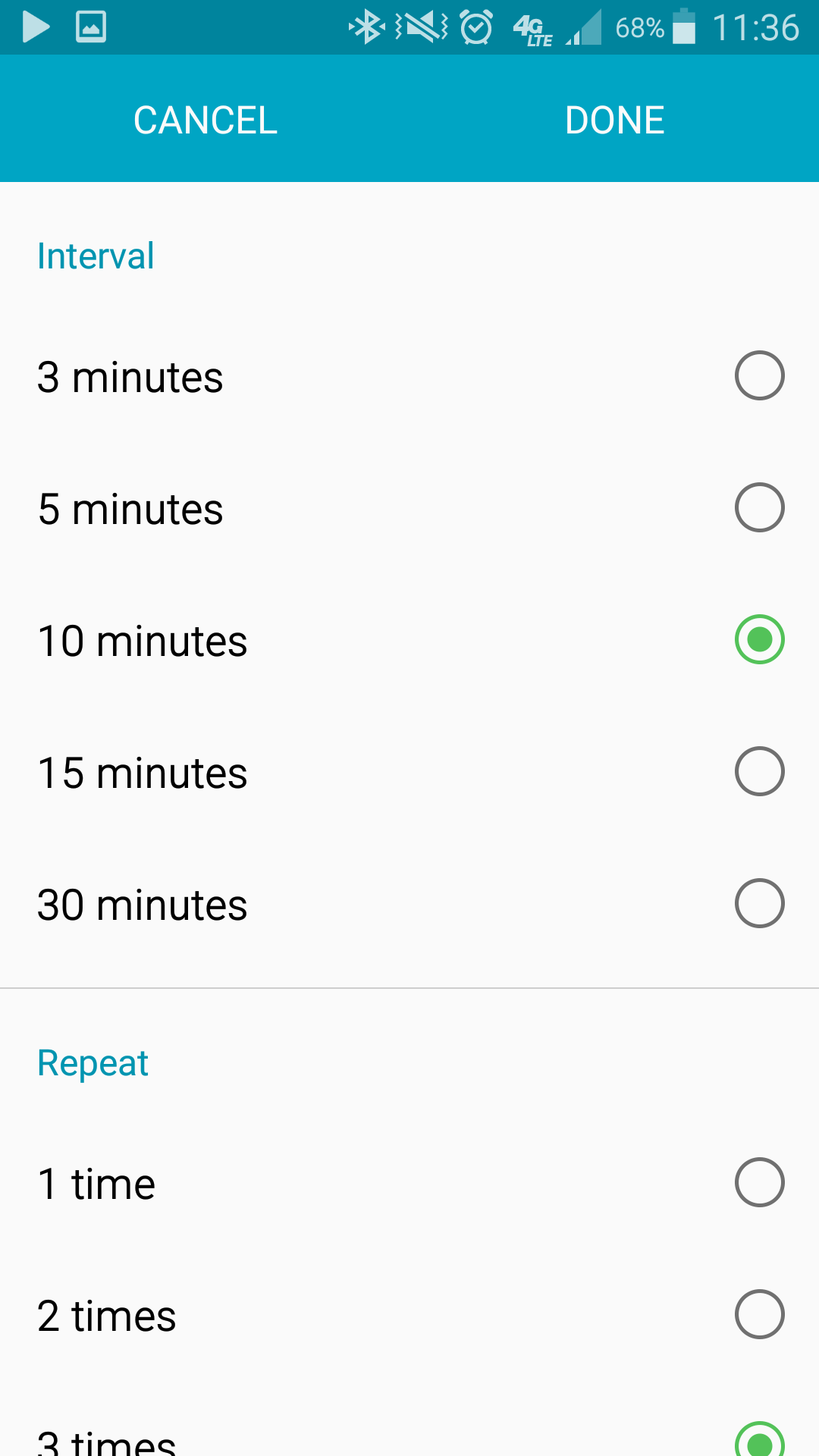The image size is (819, 1456).
Task: Select the 3 minutes interval
Action: pyautogui.click(x=409, y=376)
